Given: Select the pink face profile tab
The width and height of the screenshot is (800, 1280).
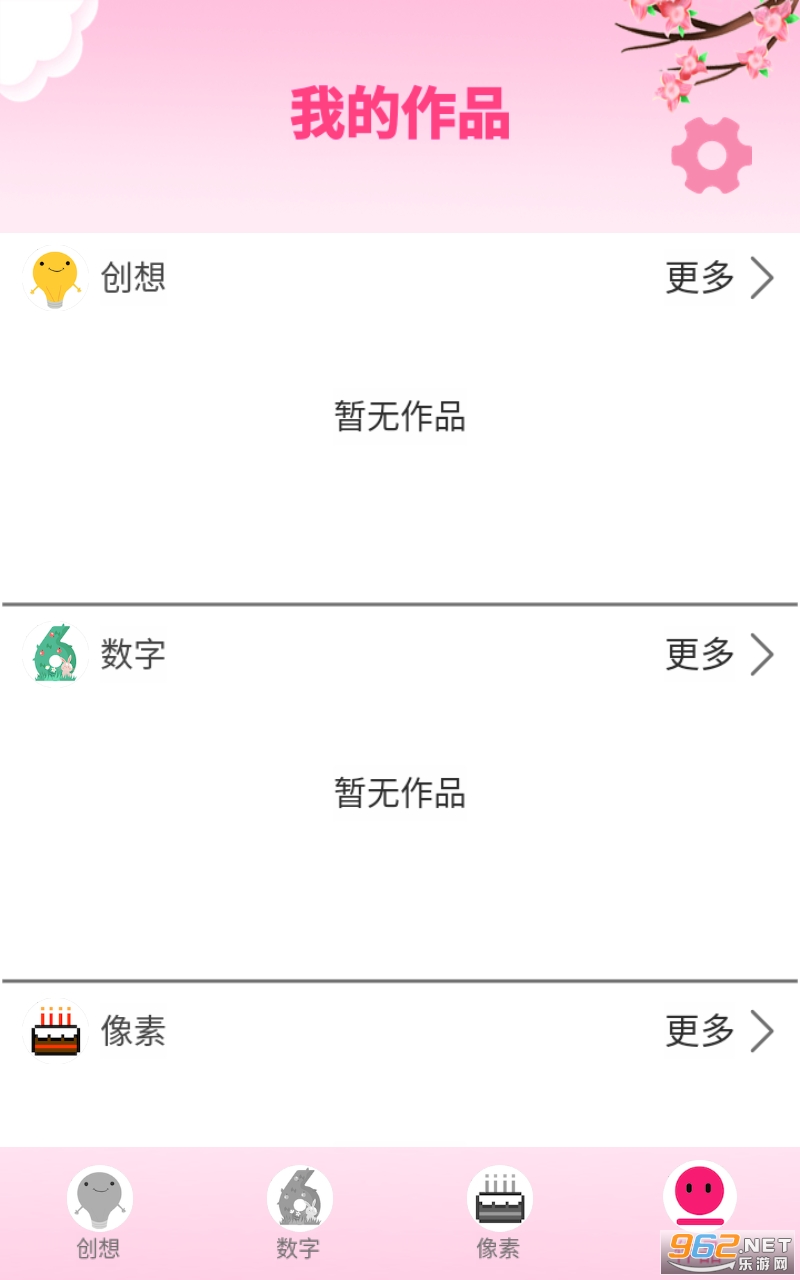Looking at the screenshot, I should pos(699,1195).
